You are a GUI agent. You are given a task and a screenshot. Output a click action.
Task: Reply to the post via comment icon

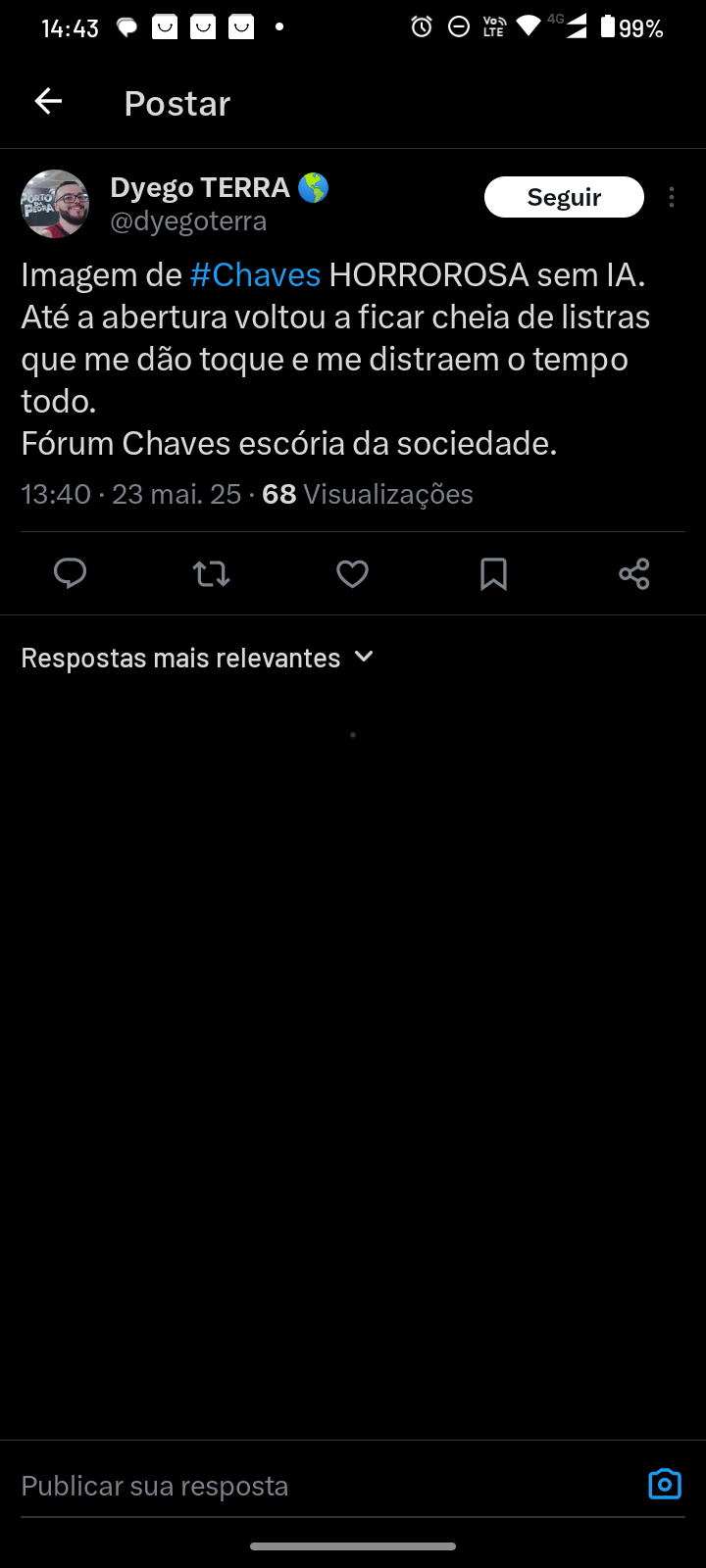point(70,573)
